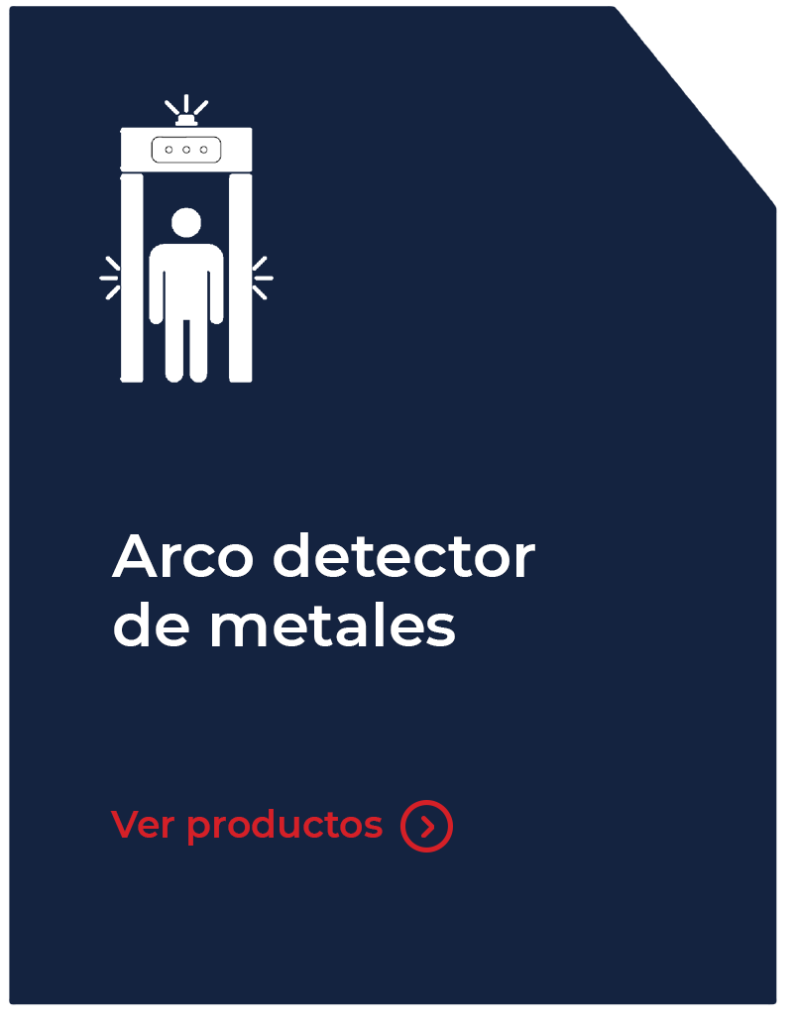Open Ver productos for Arco detector de metales

282,825
